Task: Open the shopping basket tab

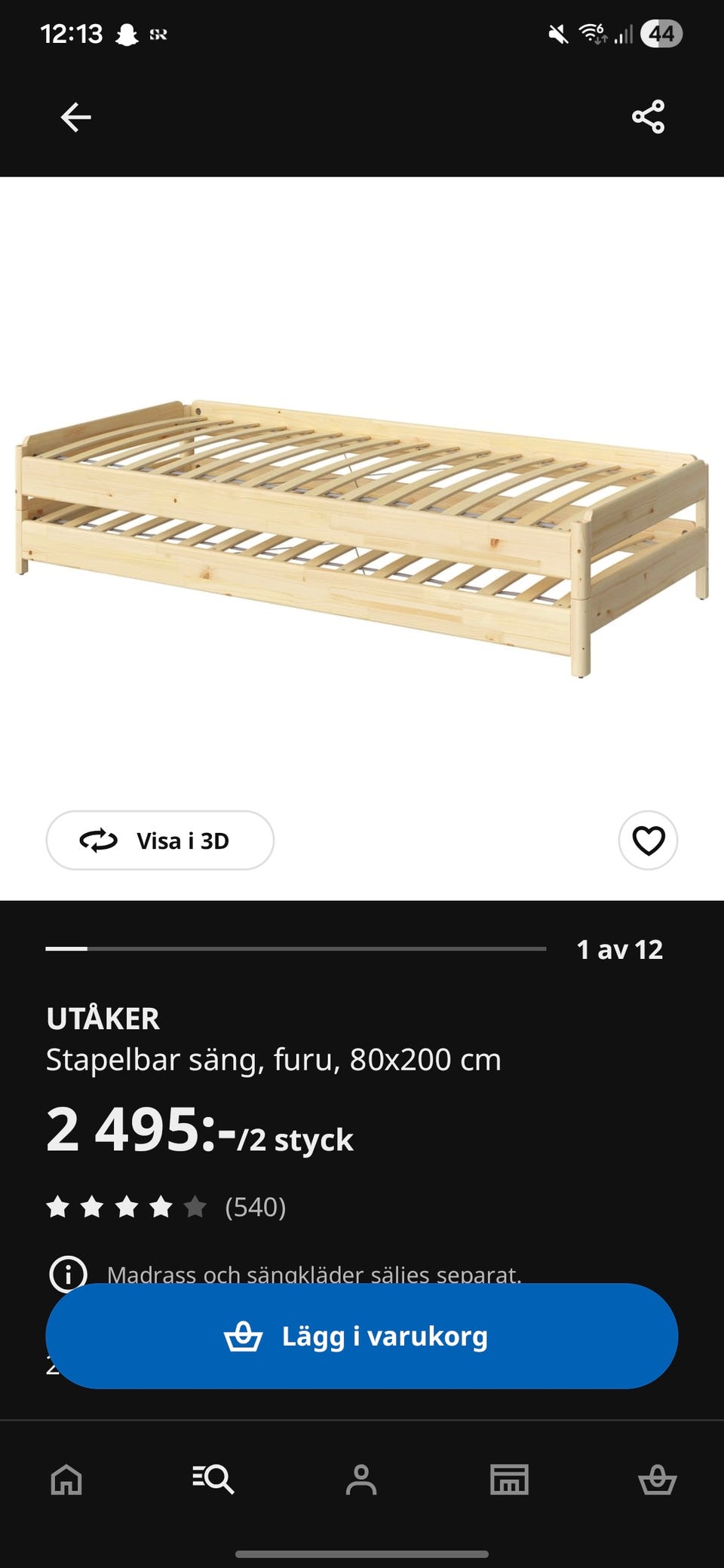Action: 657,1479
